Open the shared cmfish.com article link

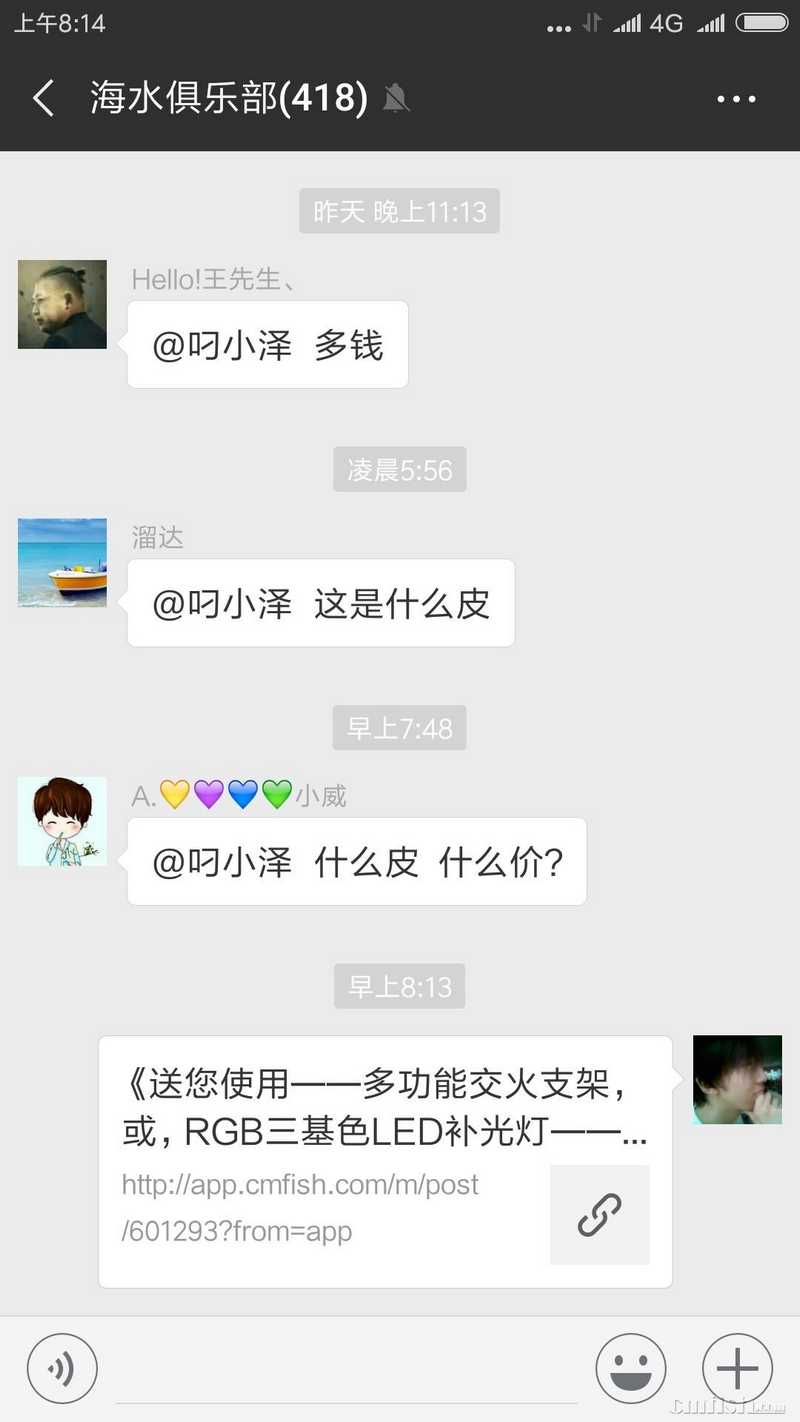tap(300, 1210)
